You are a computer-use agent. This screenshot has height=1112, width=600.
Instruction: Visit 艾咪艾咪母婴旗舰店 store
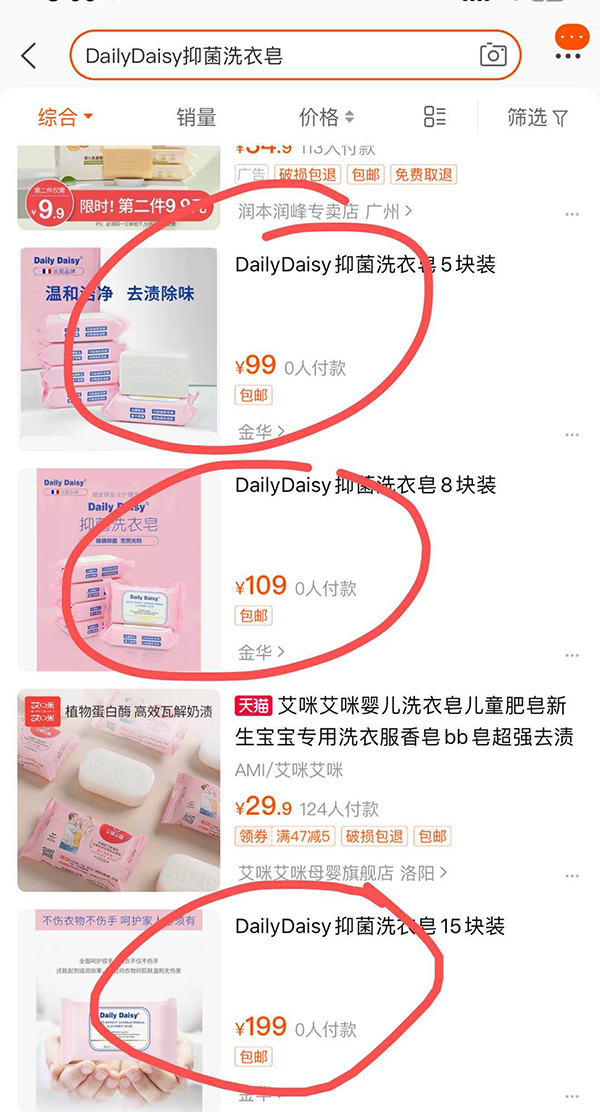tap(342, 873)
